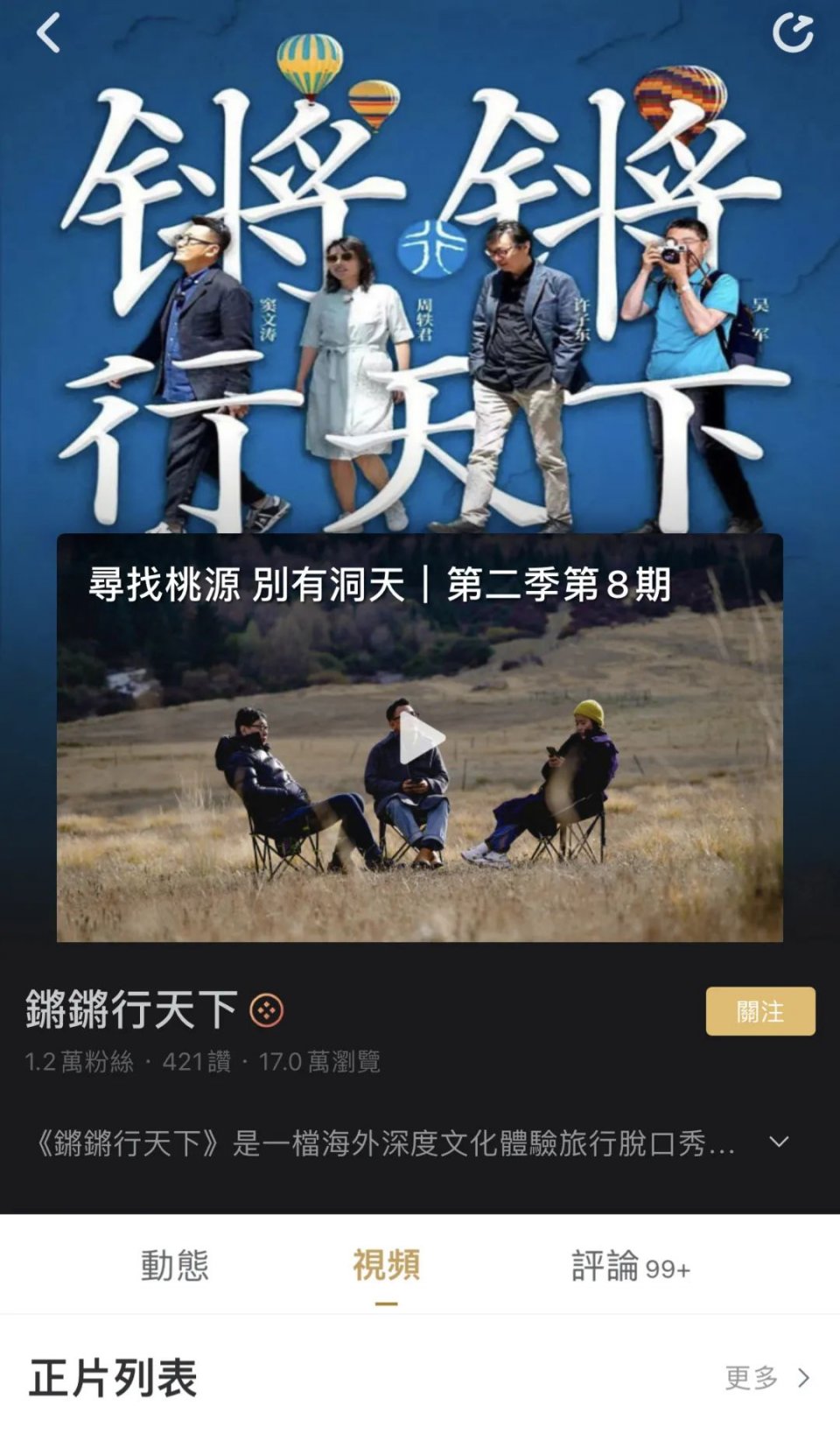The width and height of the screenshot is (840, 1441).
Task: Tap the share icon at top right
Action: [793, 33]
